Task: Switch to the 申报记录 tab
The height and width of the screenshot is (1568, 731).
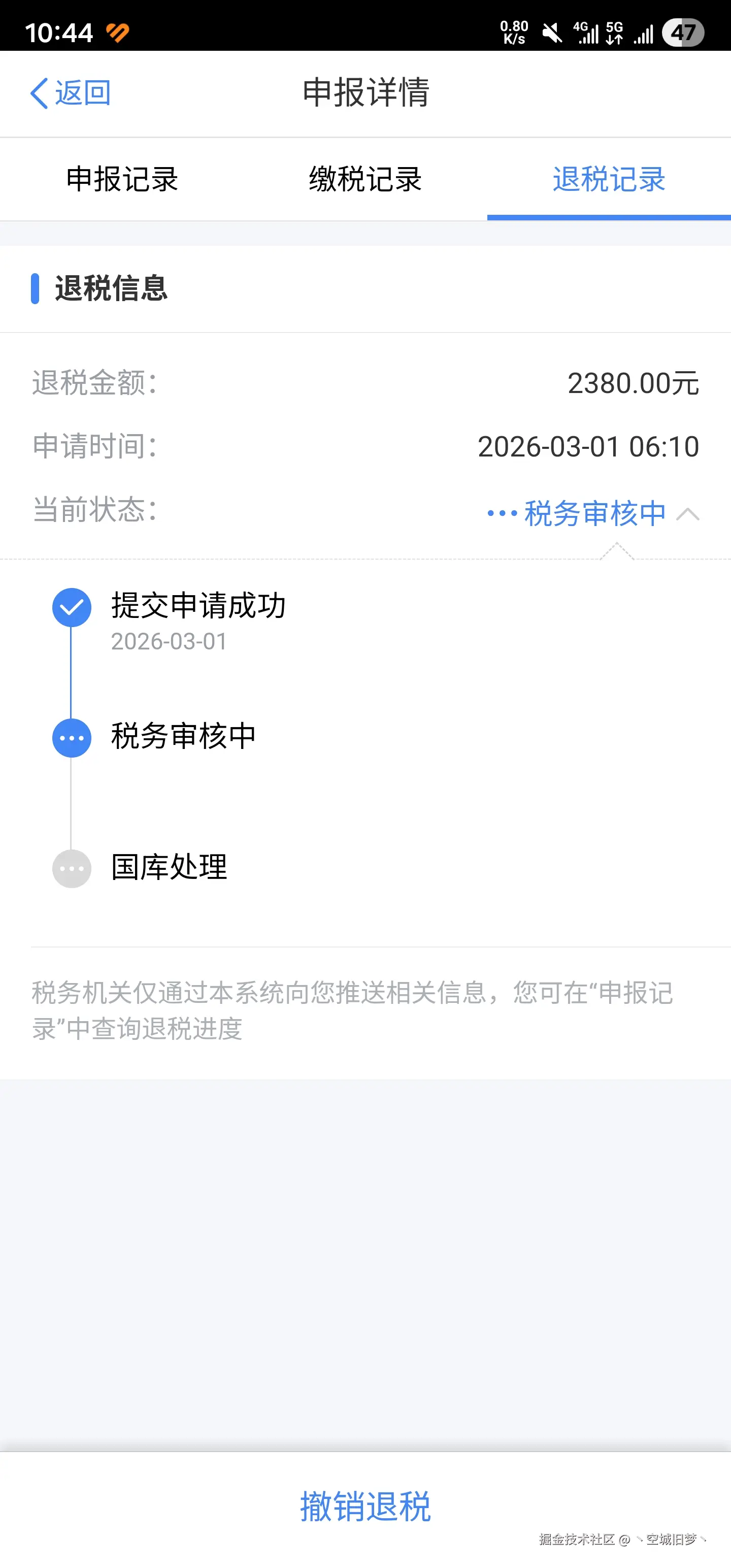Action: pos(122,179)
